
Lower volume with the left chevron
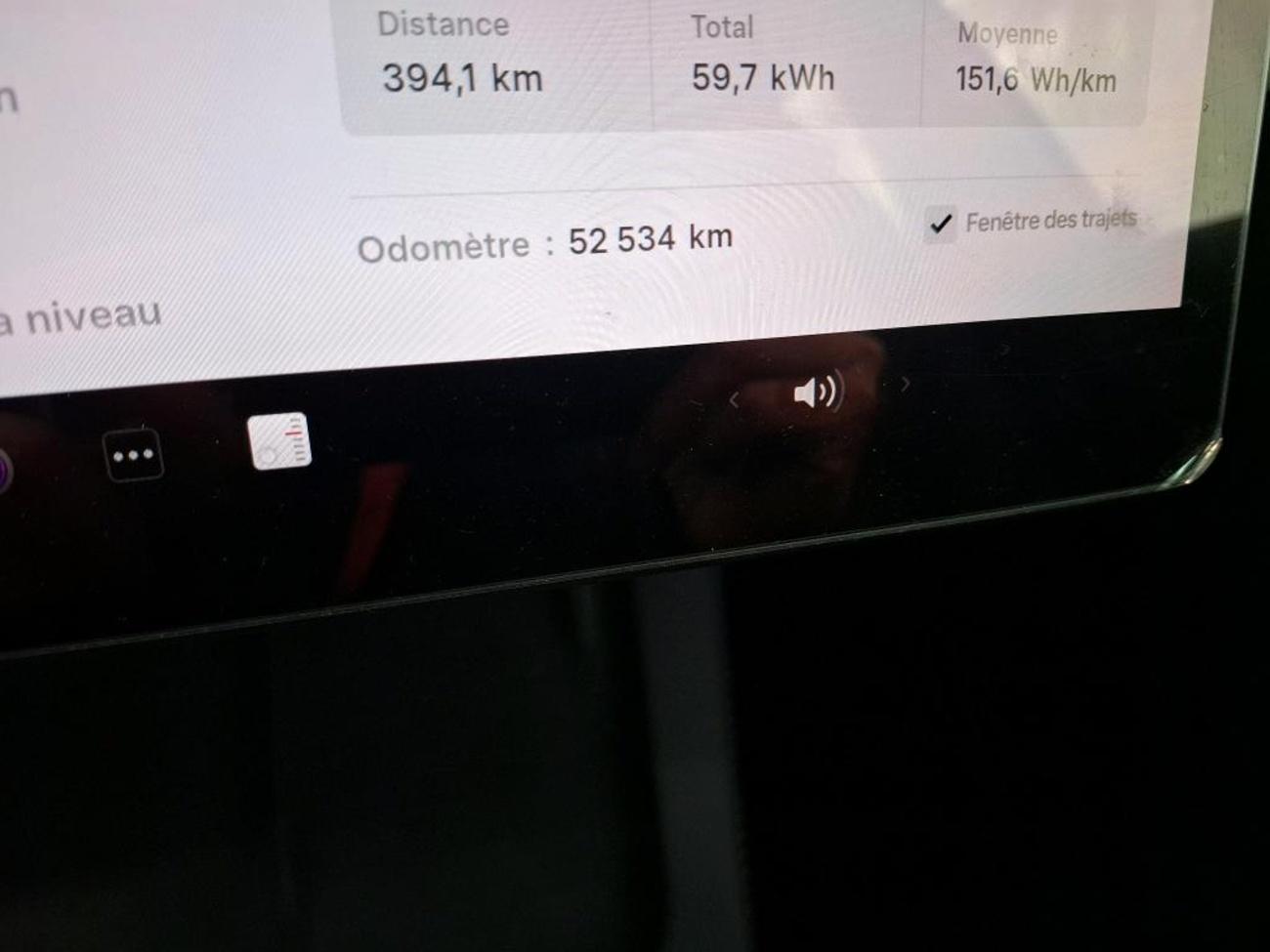734,399
